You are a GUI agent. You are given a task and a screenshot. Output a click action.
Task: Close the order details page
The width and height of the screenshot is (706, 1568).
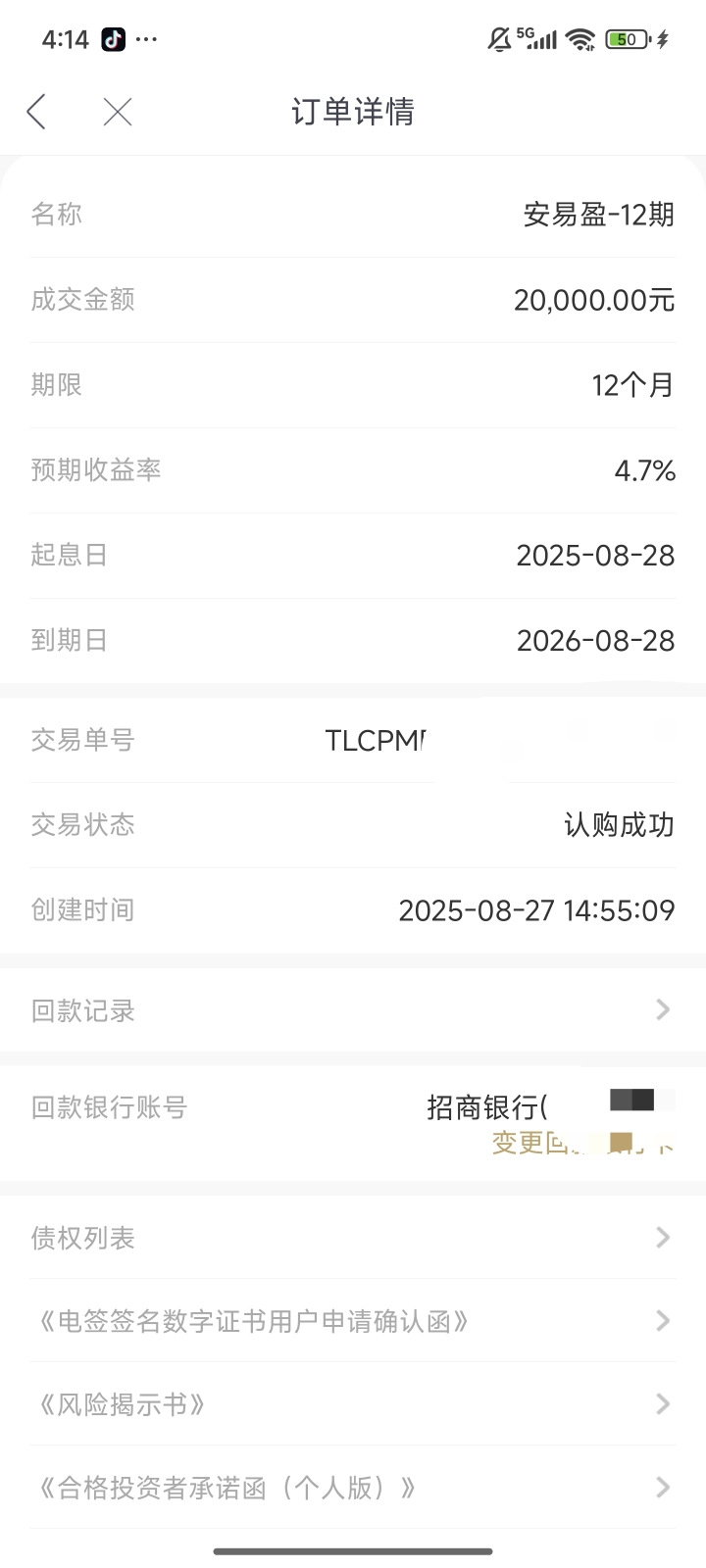click(x=118, y=112)
